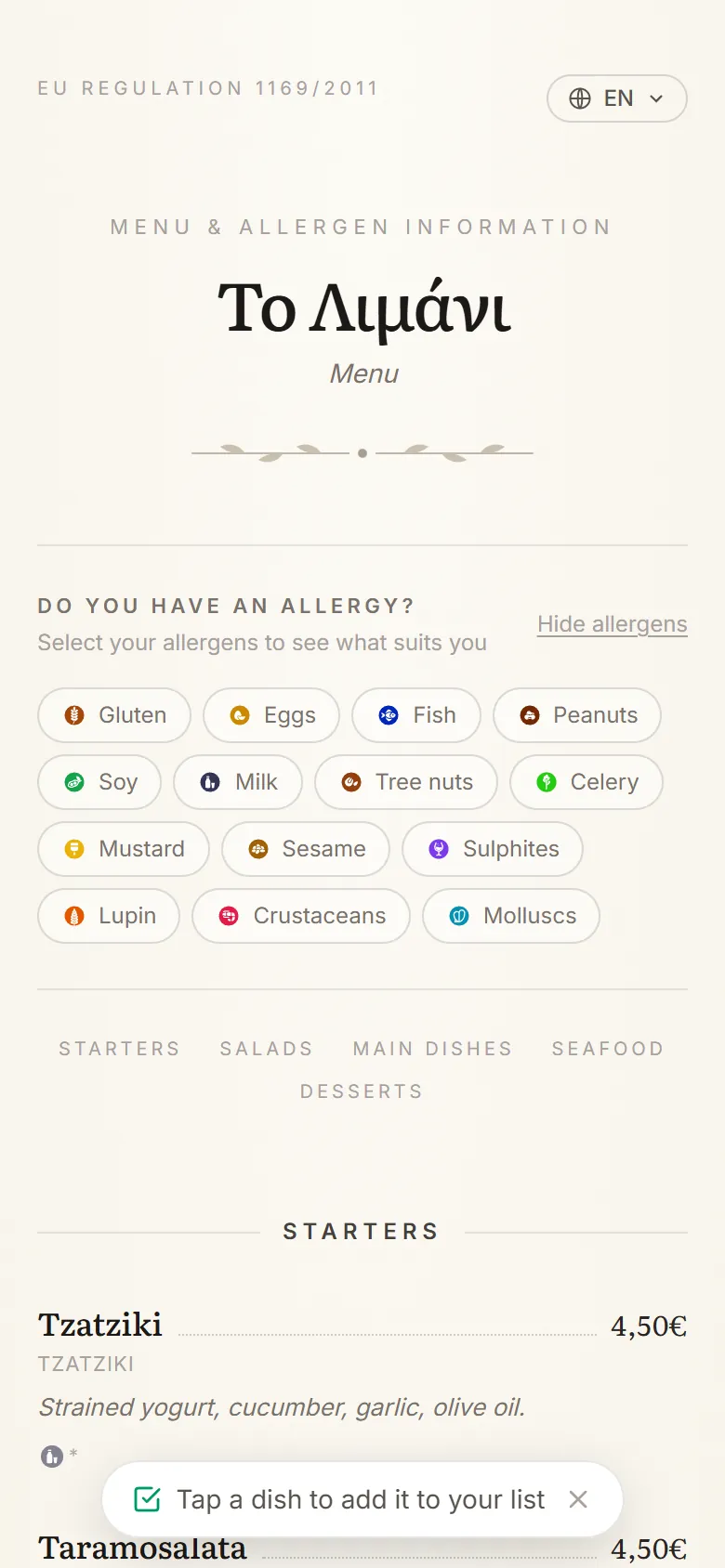This screenshot has height=1568, width=725.
Task: Open the EN language dropdown
Action: pos(617,98)
